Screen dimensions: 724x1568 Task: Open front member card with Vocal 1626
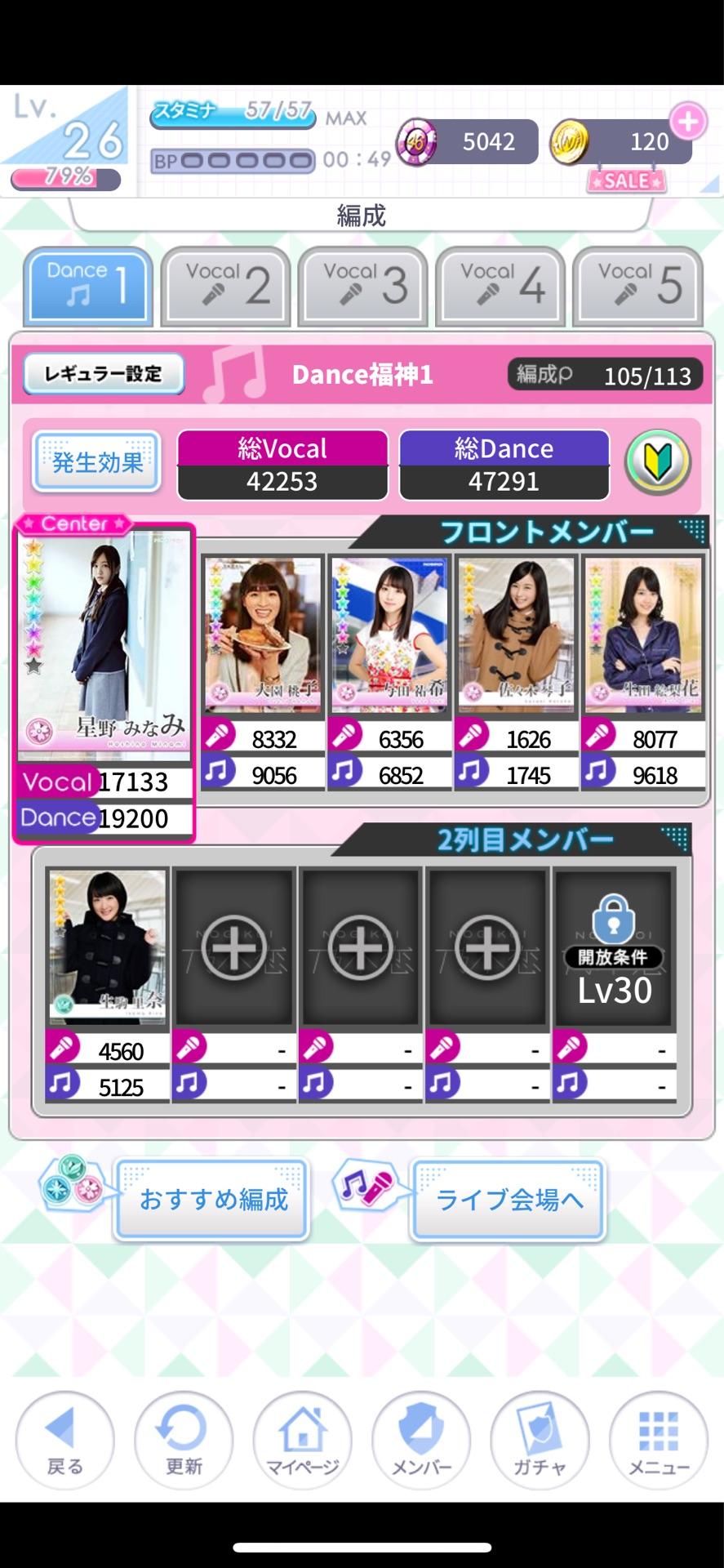pyautogui.click(x=516, y=634)
